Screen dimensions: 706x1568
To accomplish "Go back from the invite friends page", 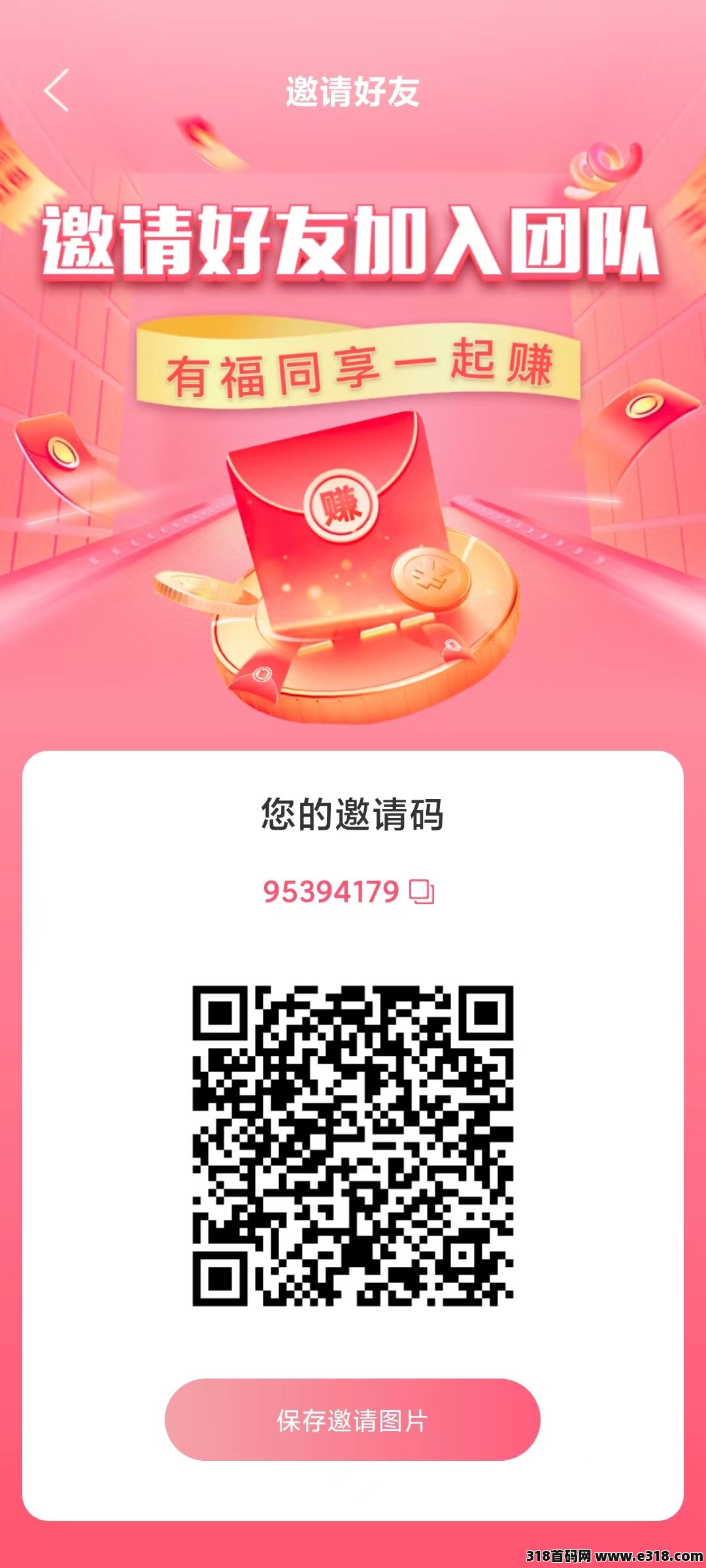I will tap(57, 91).
